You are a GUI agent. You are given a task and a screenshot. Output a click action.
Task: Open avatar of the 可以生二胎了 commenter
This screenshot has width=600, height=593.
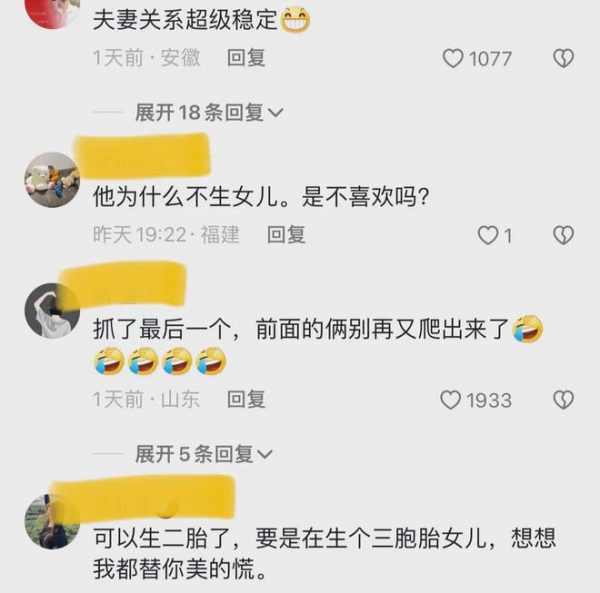[x=51, y=522]
